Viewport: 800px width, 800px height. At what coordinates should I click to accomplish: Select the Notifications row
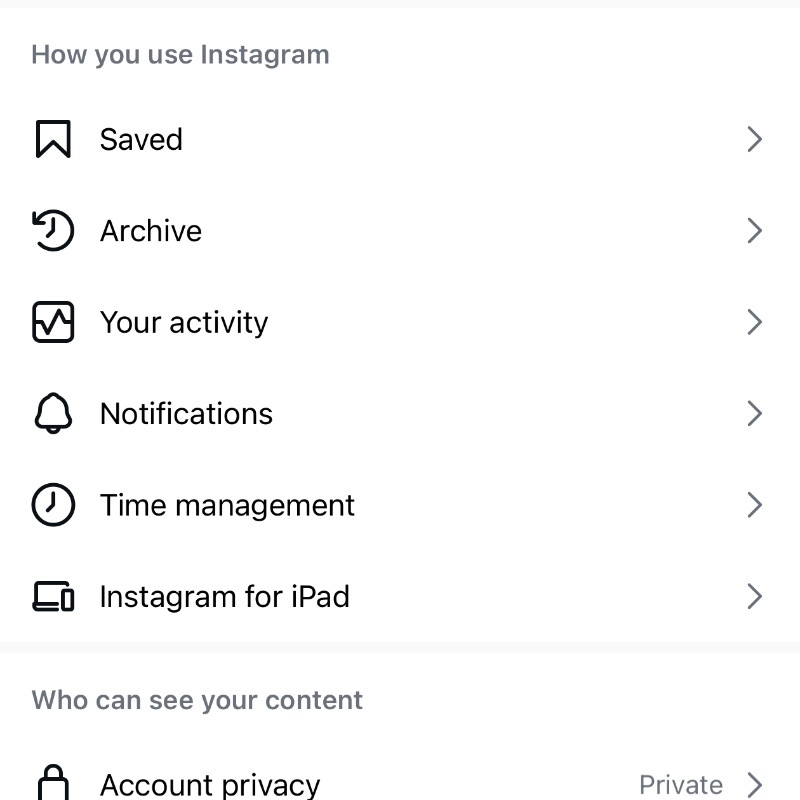tap(400, 414)
